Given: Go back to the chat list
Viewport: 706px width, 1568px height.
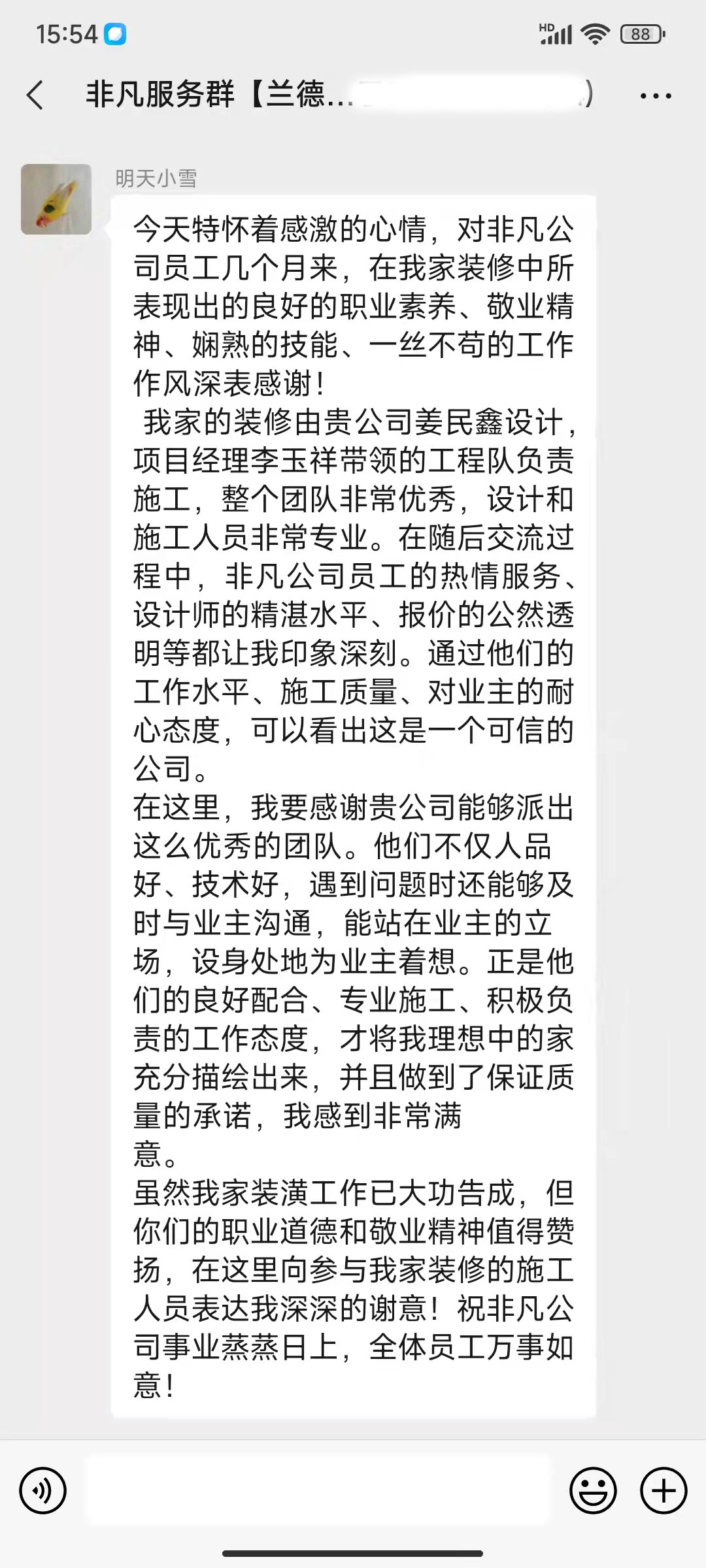Looking at the screenshot, I should coord(35,95).
